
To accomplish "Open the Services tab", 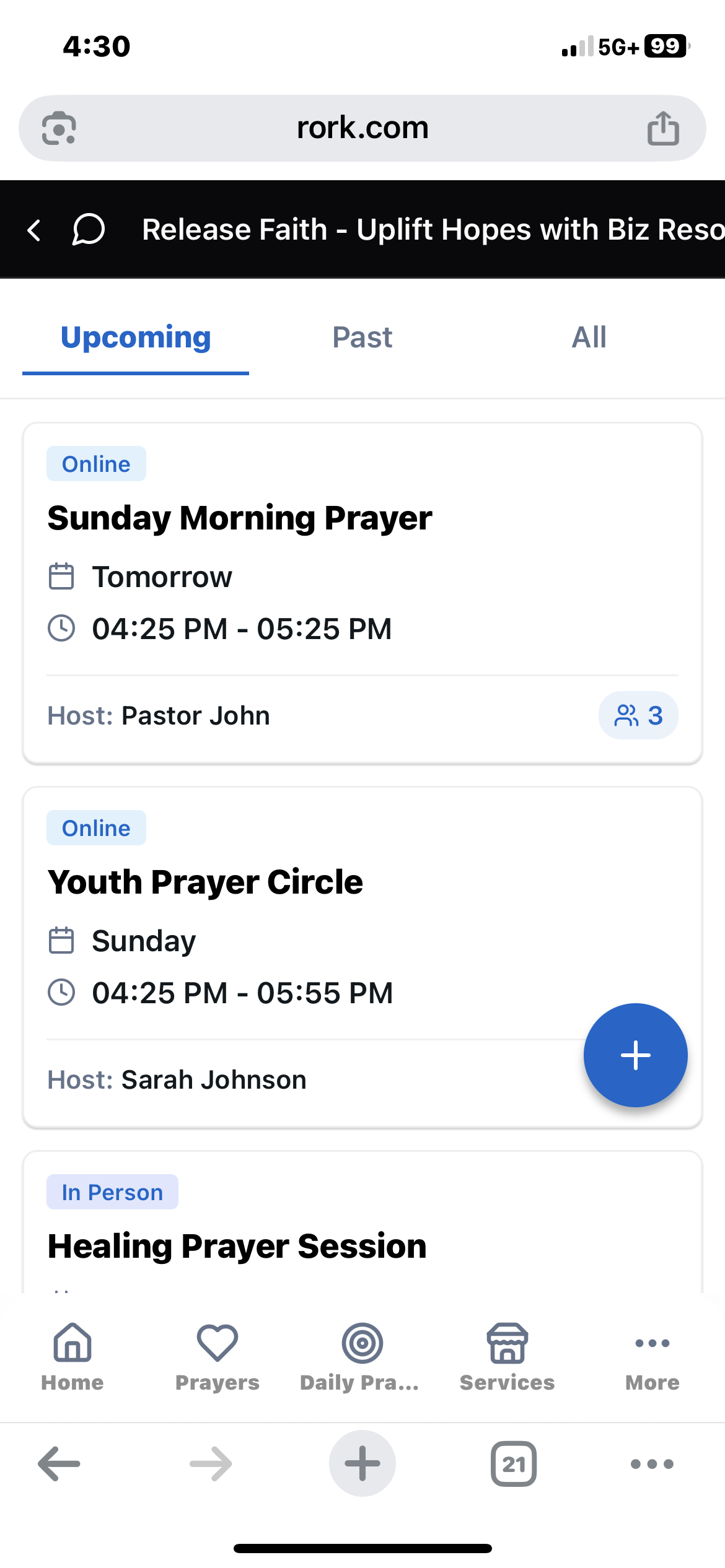I will pyautogui.click(x=507, y=1357).
